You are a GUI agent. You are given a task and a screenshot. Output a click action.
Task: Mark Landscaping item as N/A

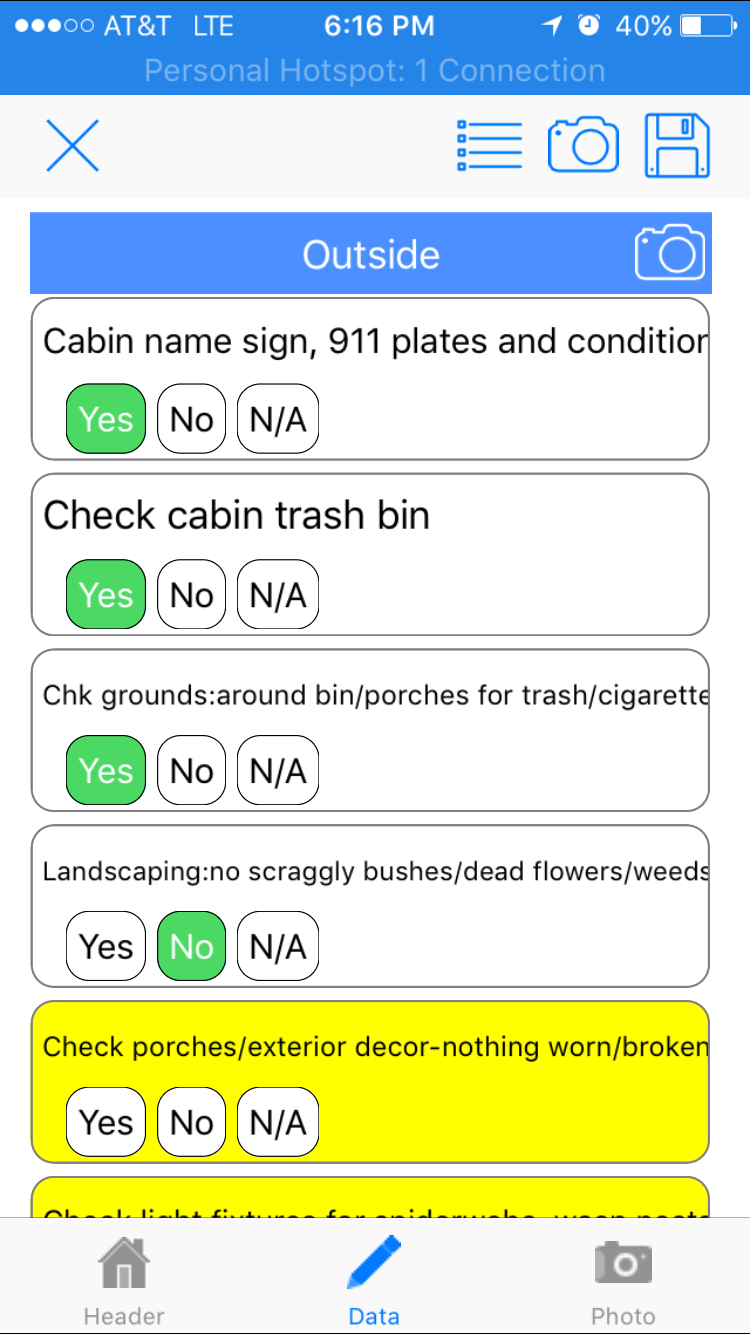(x=278, y=947)
